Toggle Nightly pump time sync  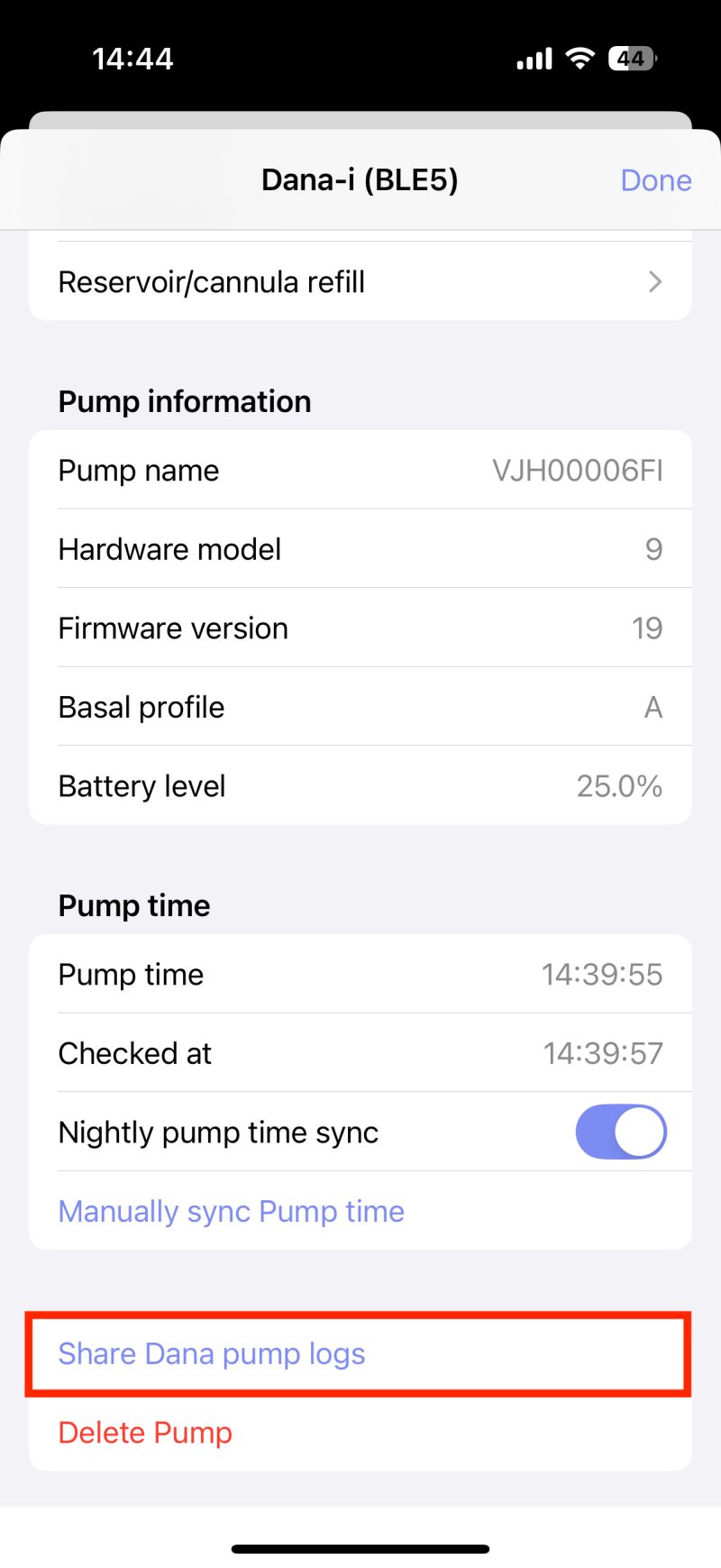(x=620, y=1132)
